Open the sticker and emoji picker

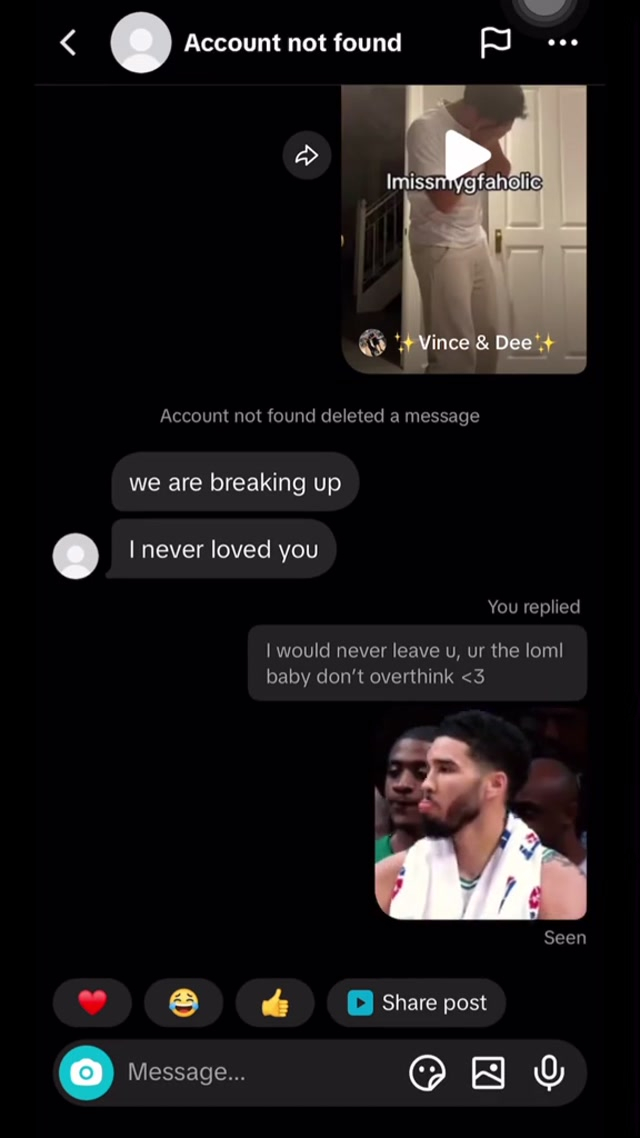pyautogui.click(x=427, y=1072)
